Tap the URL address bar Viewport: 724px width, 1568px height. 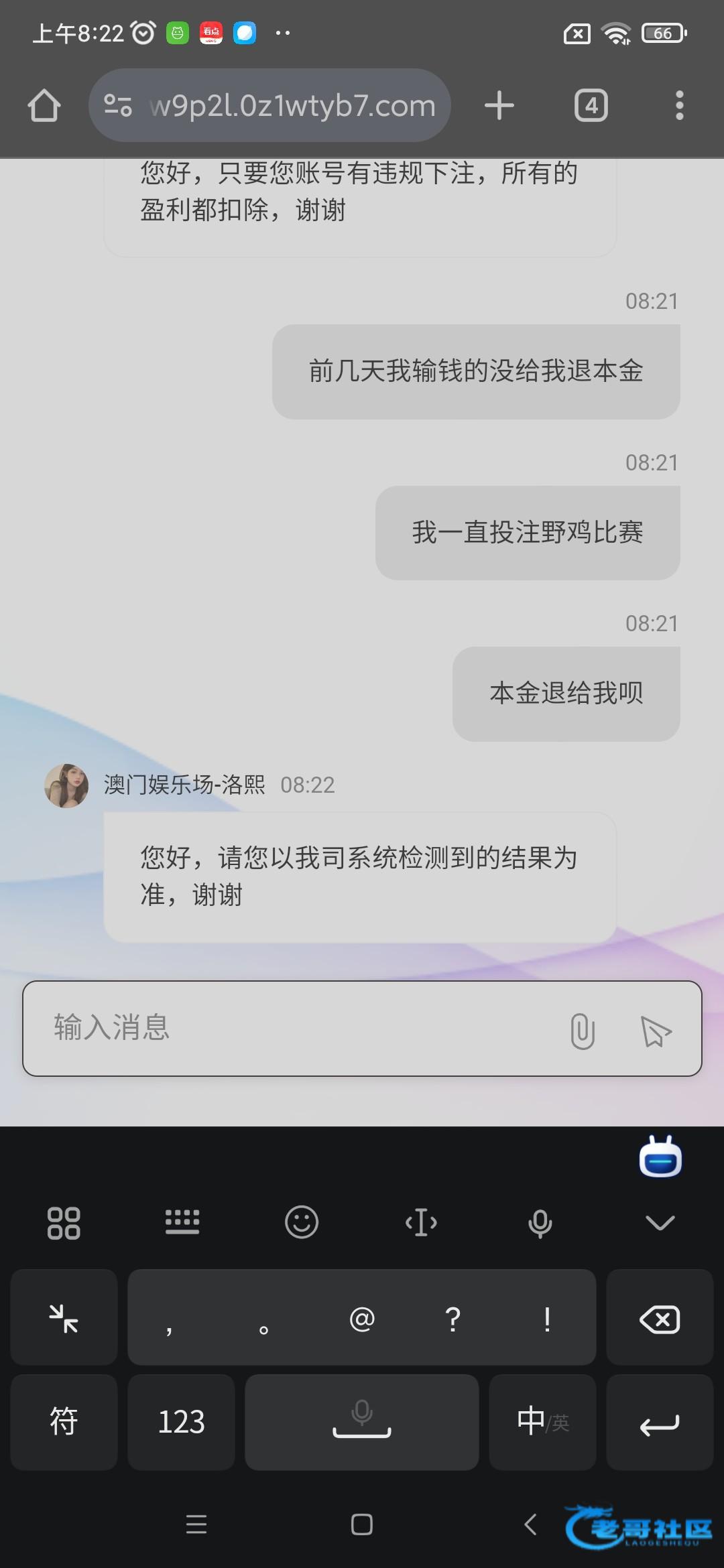pos(292,106)
